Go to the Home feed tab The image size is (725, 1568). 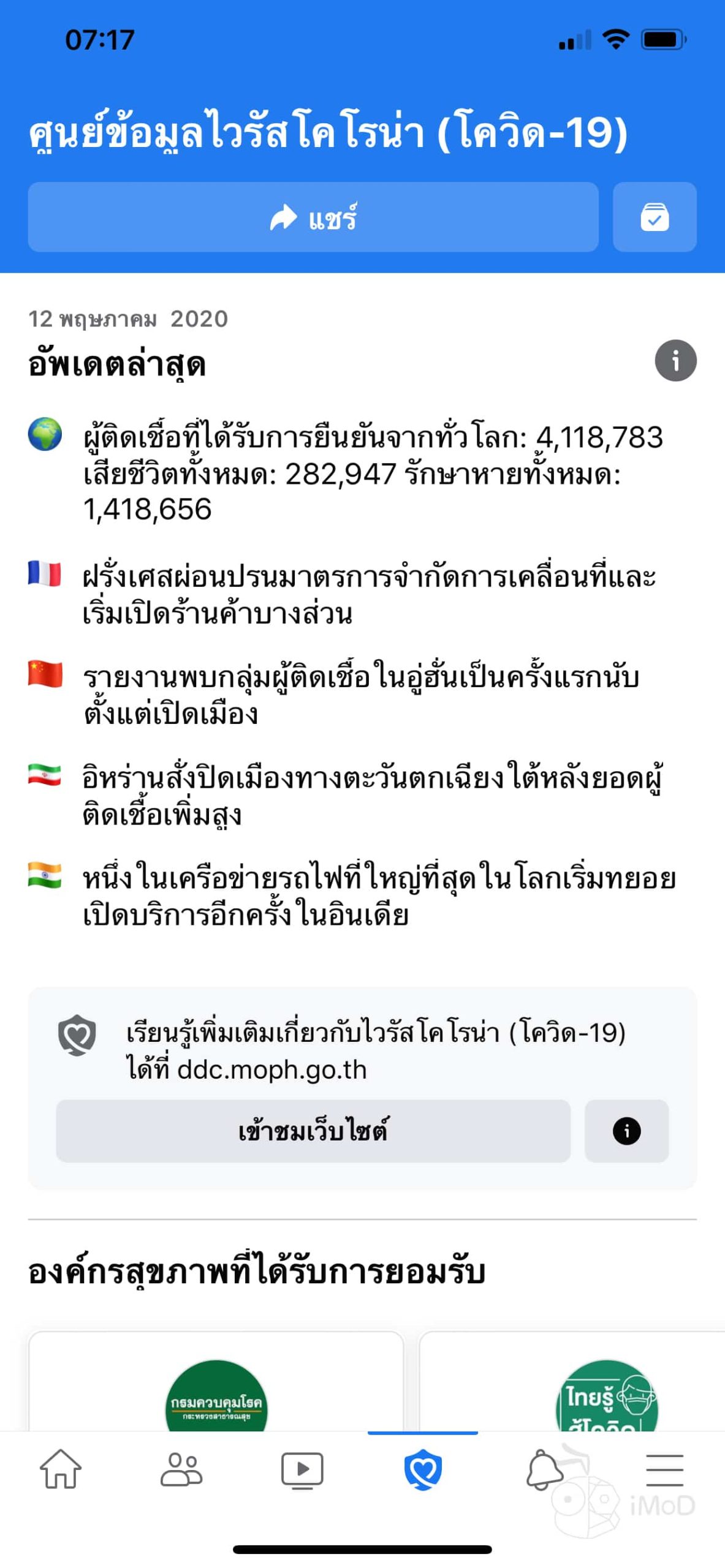click(60, 1469)
